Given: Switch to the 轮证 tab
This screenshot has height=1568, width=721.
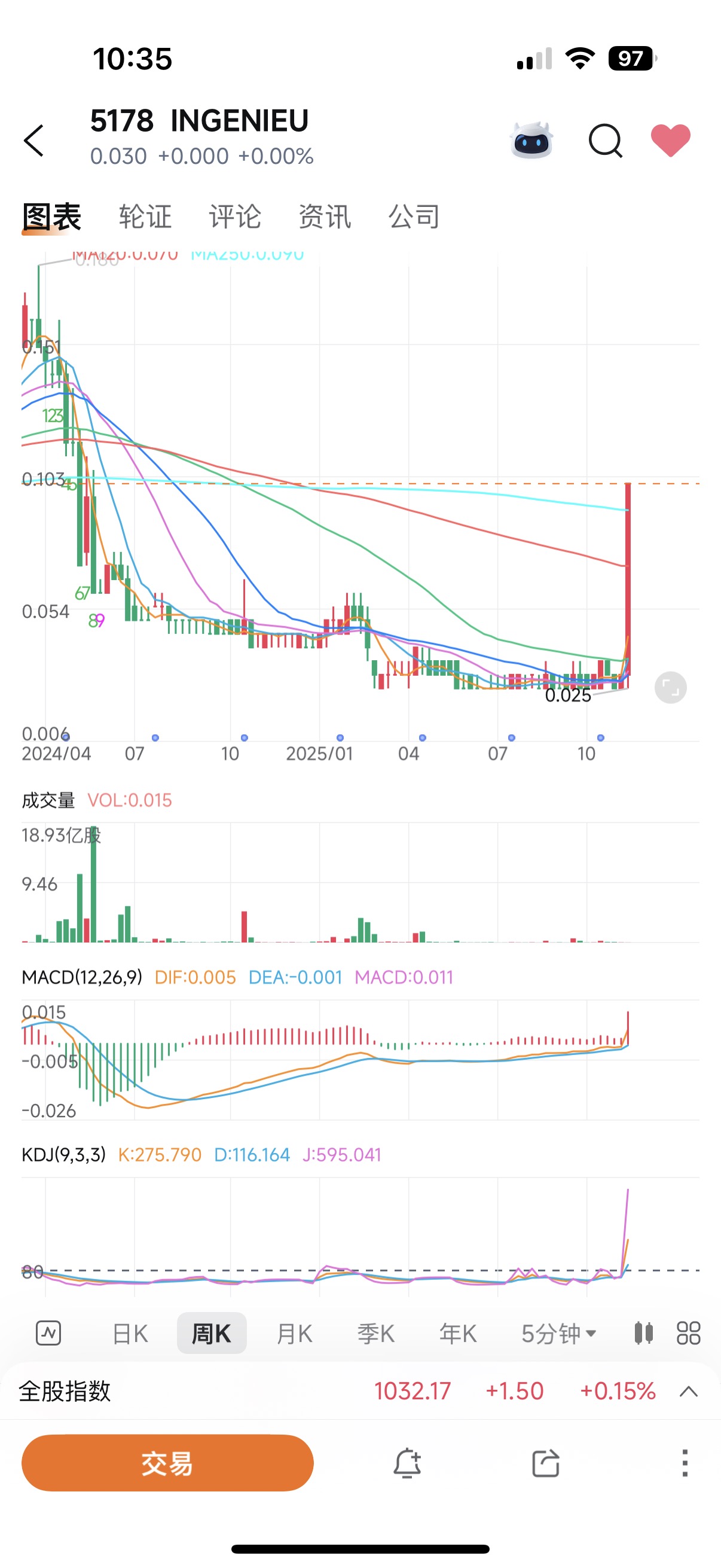Looking at the screenshot, I should (x=145, y=216).
